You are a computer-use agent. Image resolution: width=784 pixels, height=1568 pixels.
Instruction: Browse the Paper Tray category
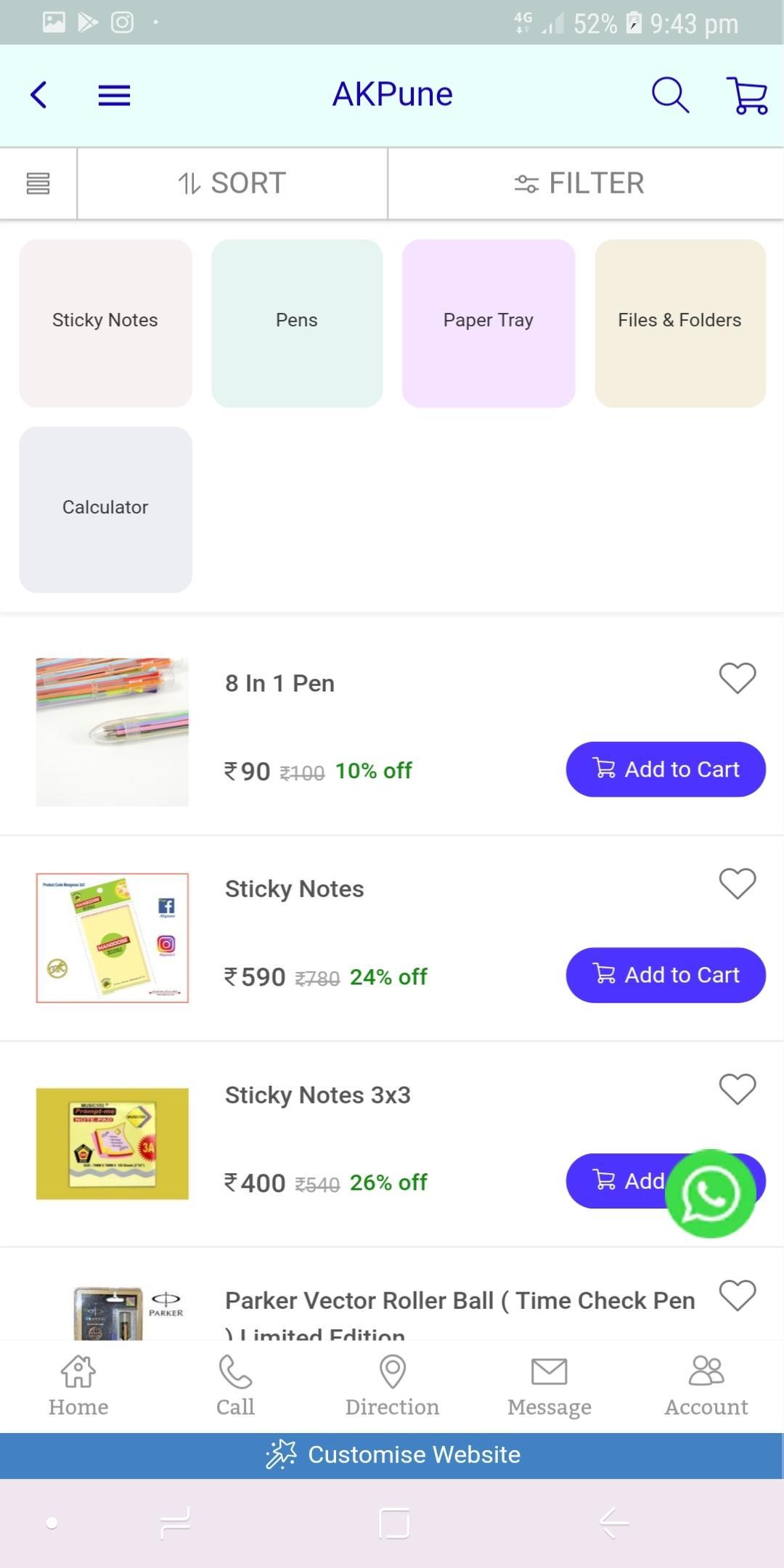tap(489, 322)
